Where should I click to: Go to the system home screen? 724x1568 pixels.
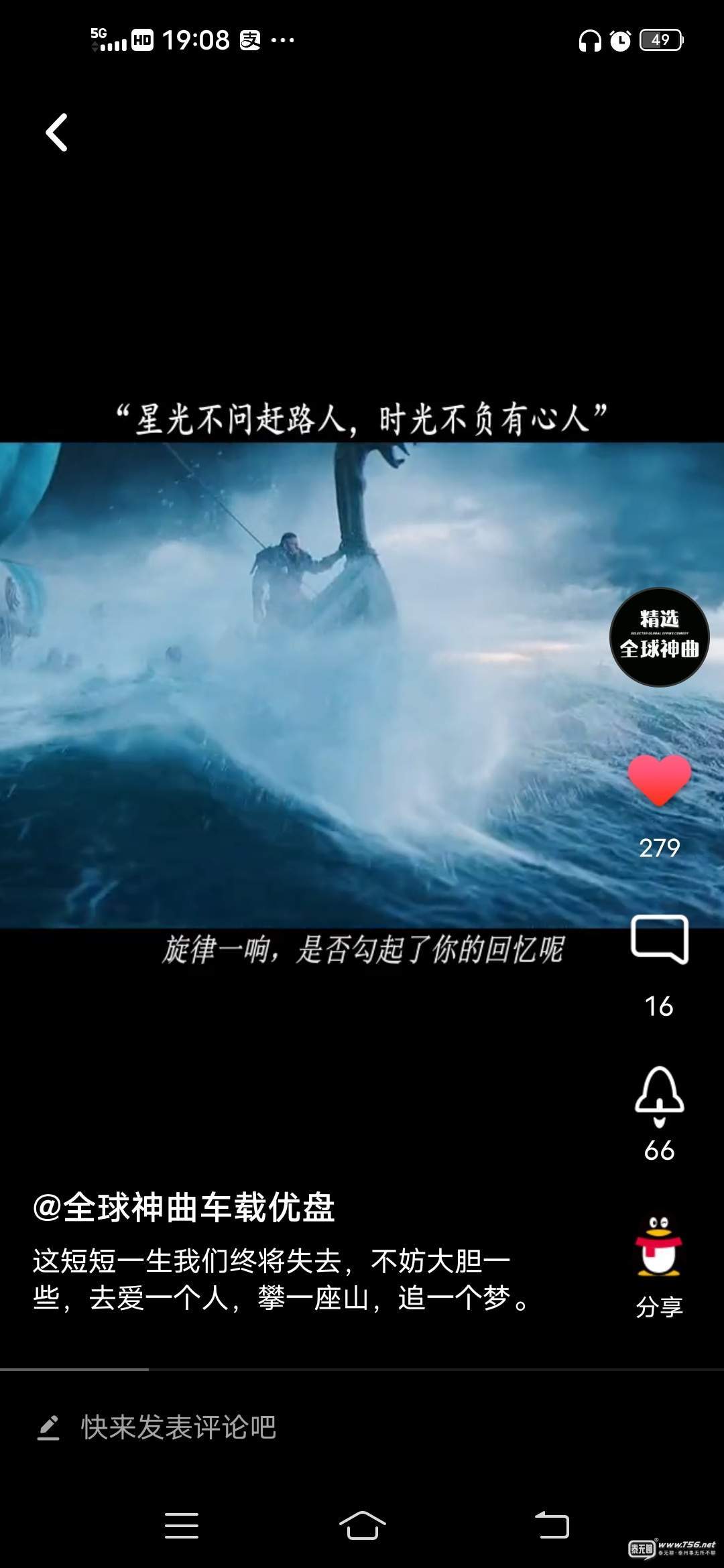pyautogui.click(x=362, y=1526)
